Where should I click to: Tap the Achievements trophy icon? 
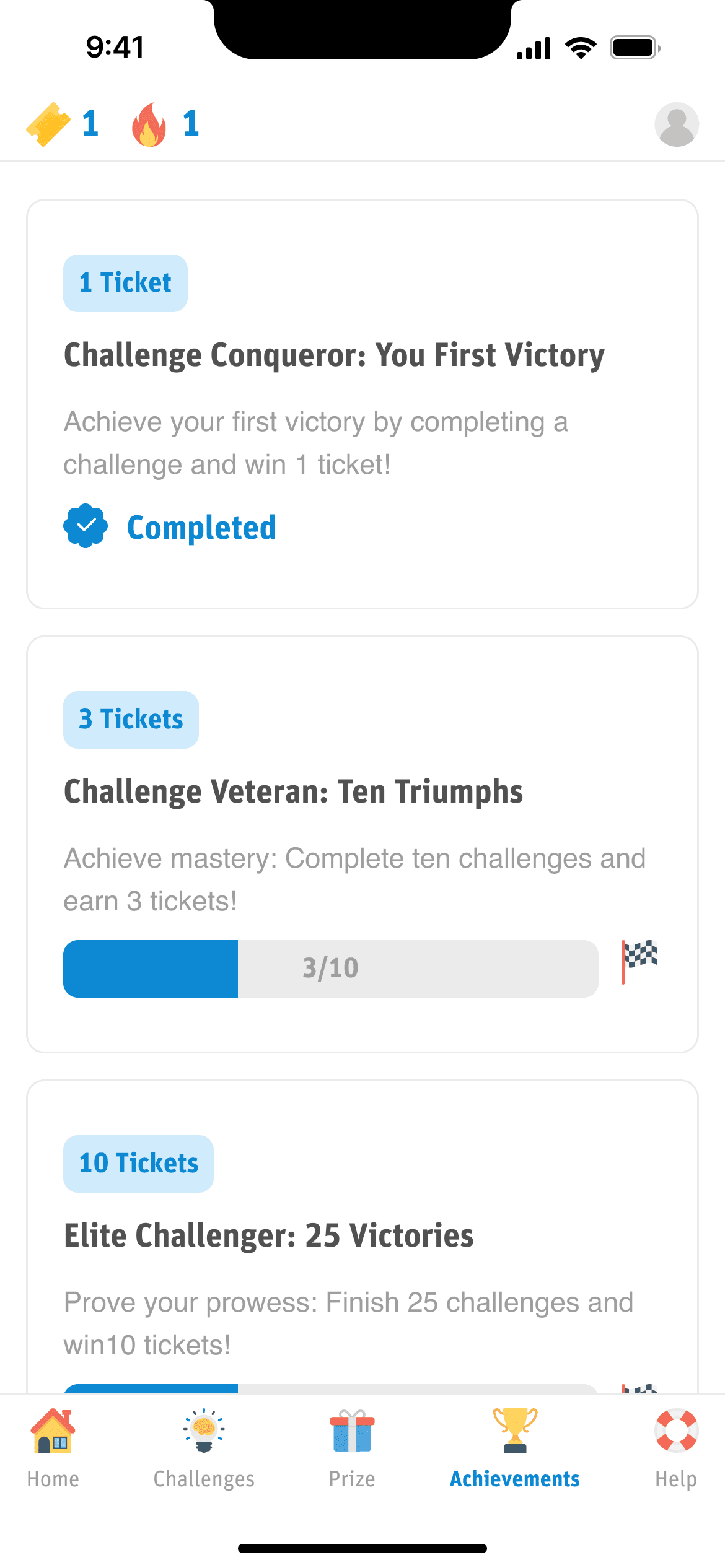pos(514,1431)
